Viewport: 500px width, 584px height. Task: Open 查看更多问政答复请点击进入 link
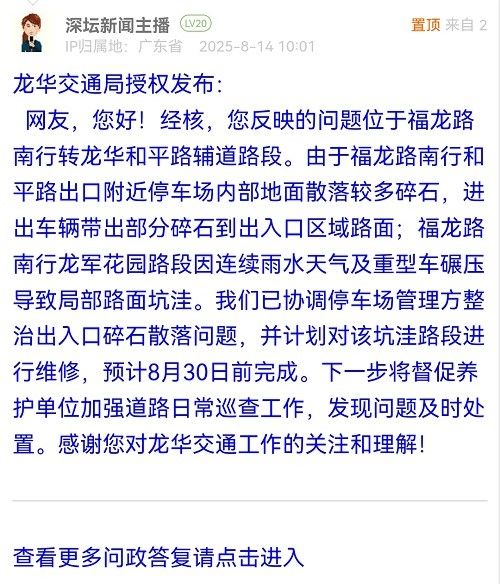point(158,557)
